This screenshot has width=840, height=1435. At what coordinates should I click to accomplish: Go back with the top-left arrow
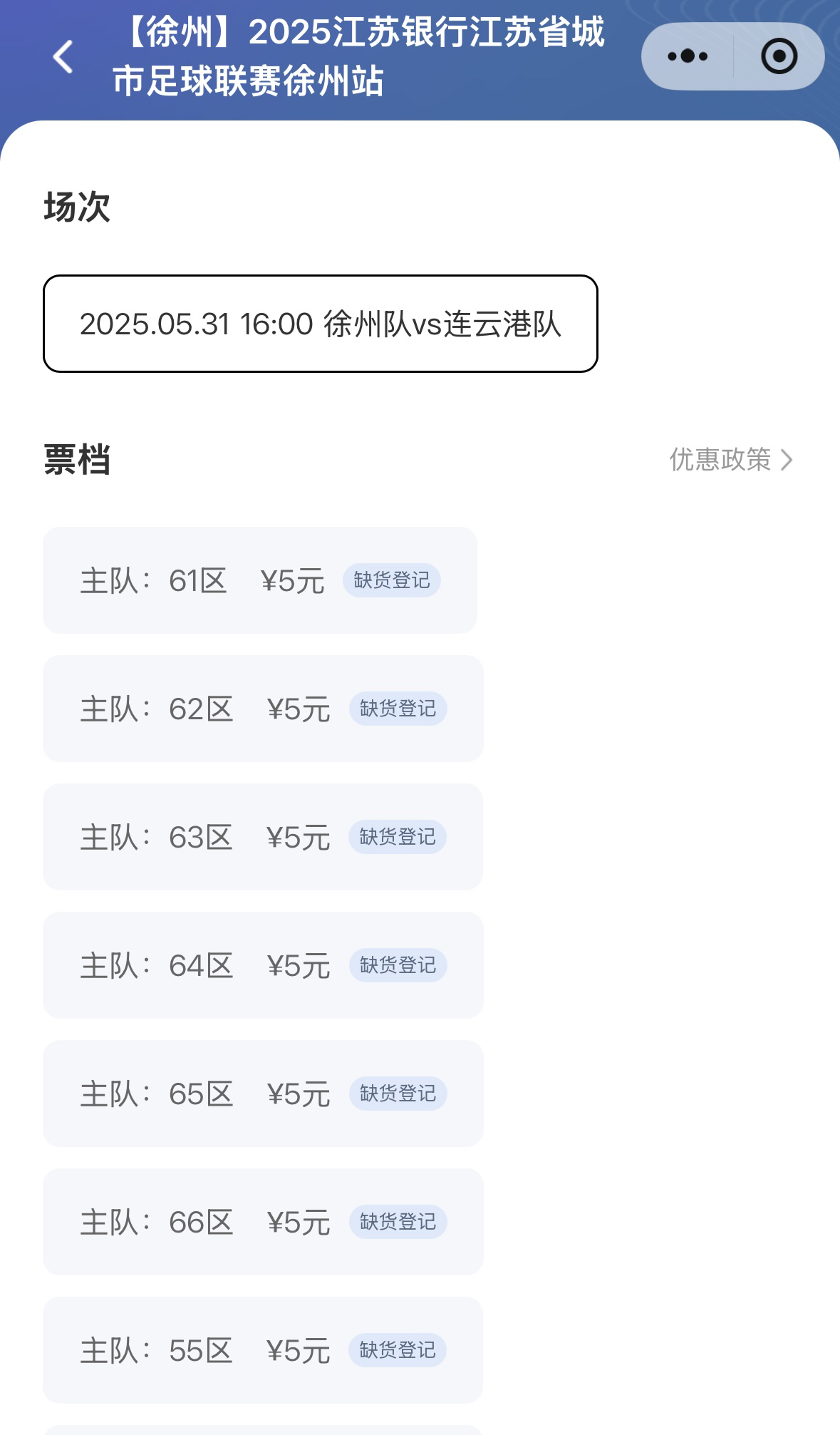pos(63,57)
